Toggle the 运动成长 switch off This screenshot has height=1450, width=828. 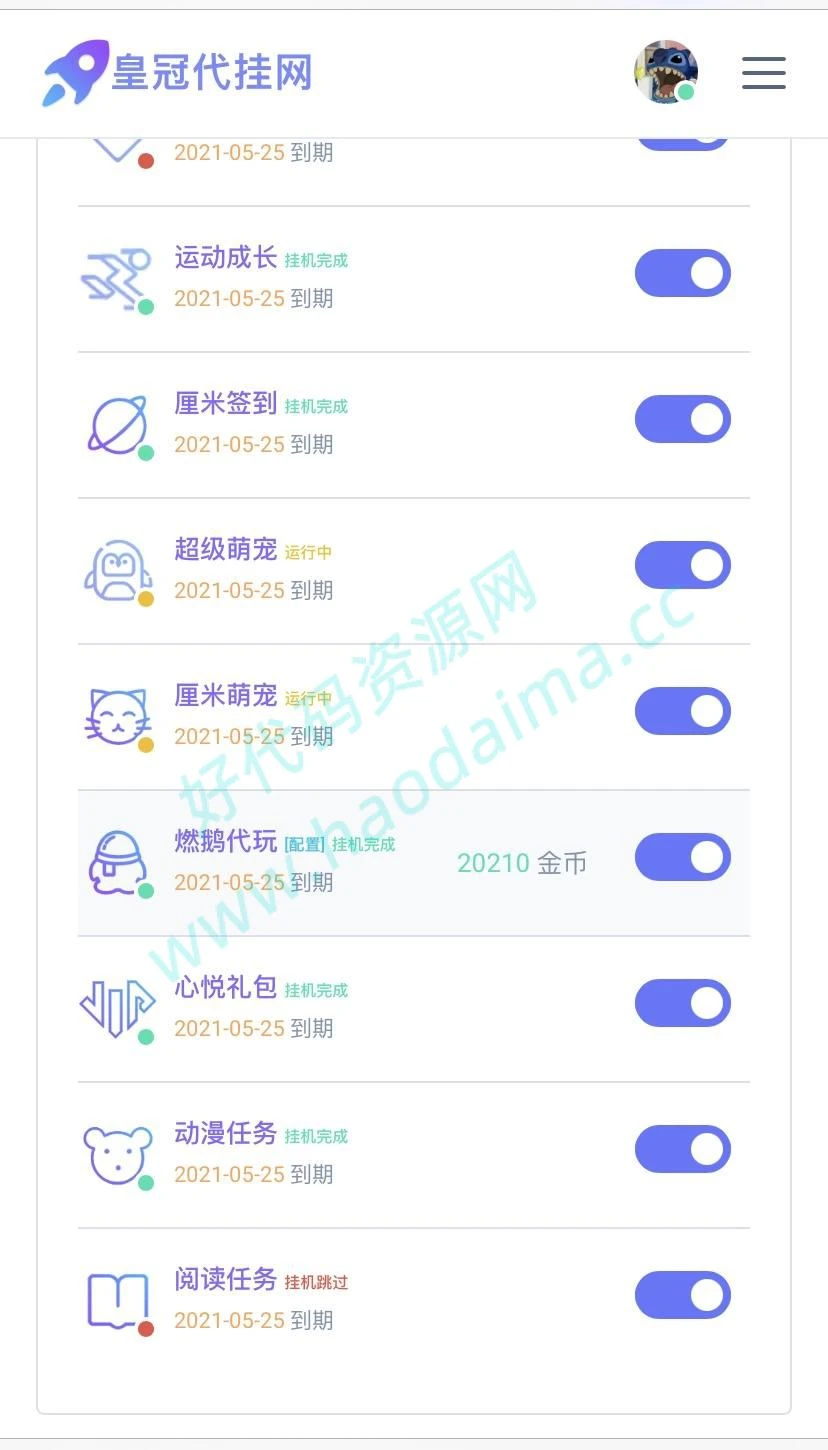[x=683, y=273]
